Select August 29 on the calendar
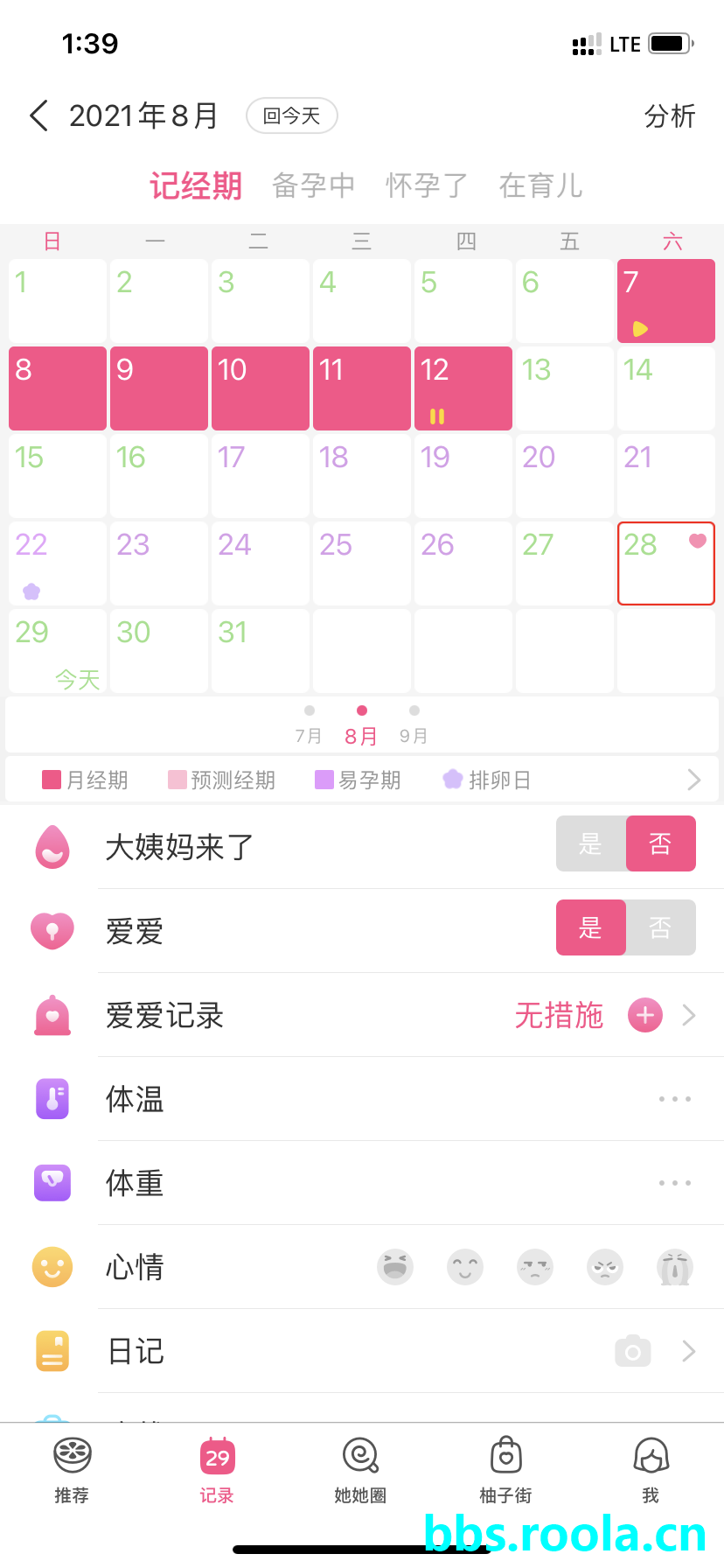 click(x=57, y=650)
